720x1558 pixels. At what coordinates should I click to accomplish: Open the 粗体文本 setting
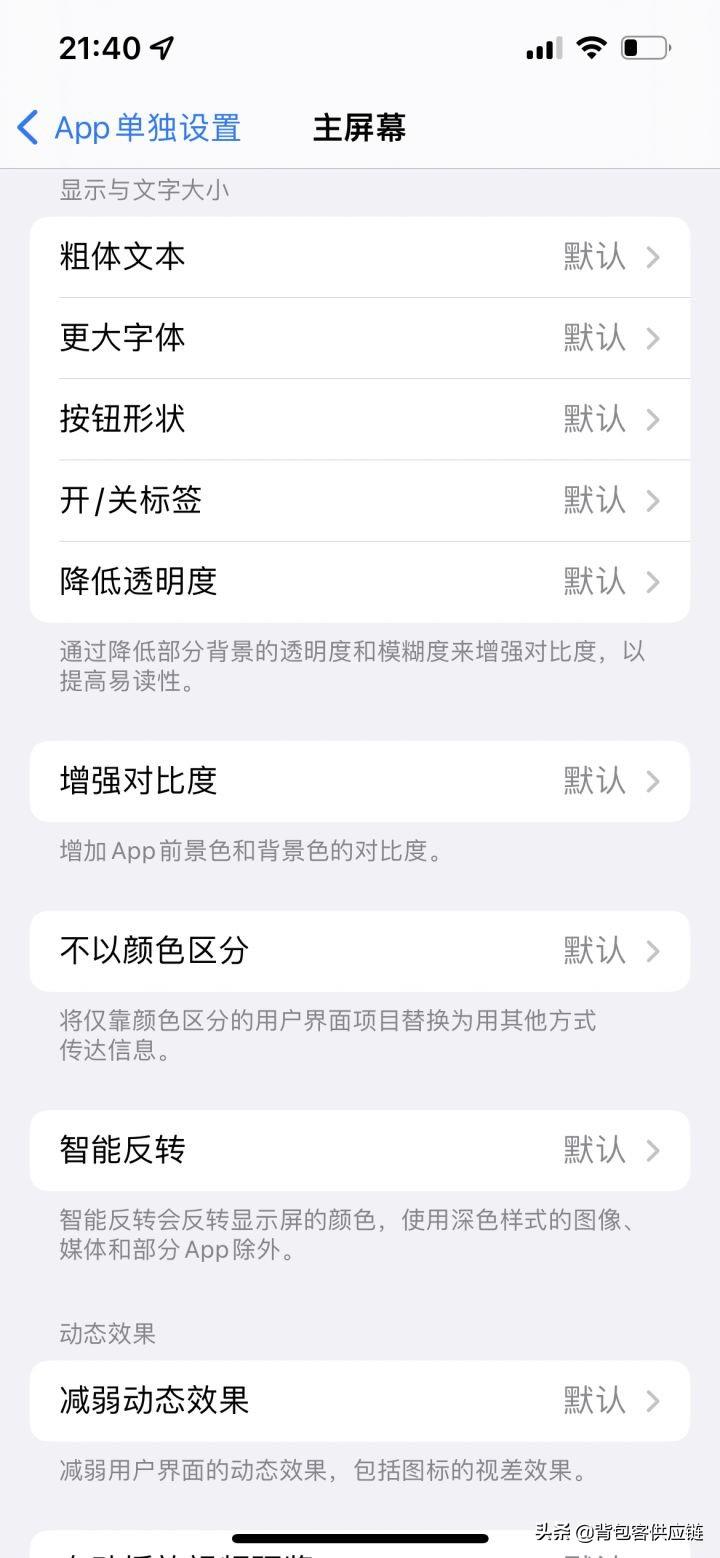click(x=360, y=257)
